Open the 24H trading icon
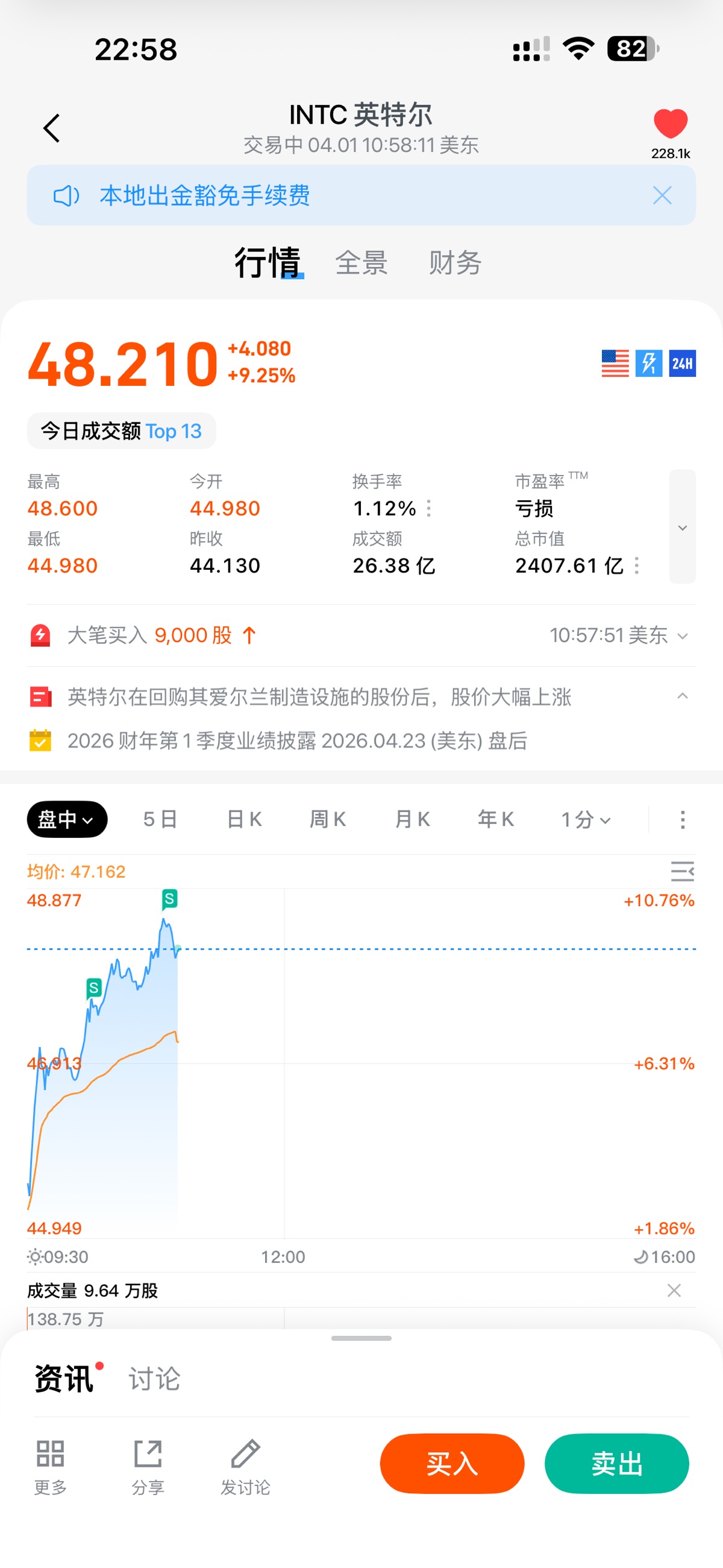Image resolution: width=723 pixels, height=1568 pixels. point(682,364)
